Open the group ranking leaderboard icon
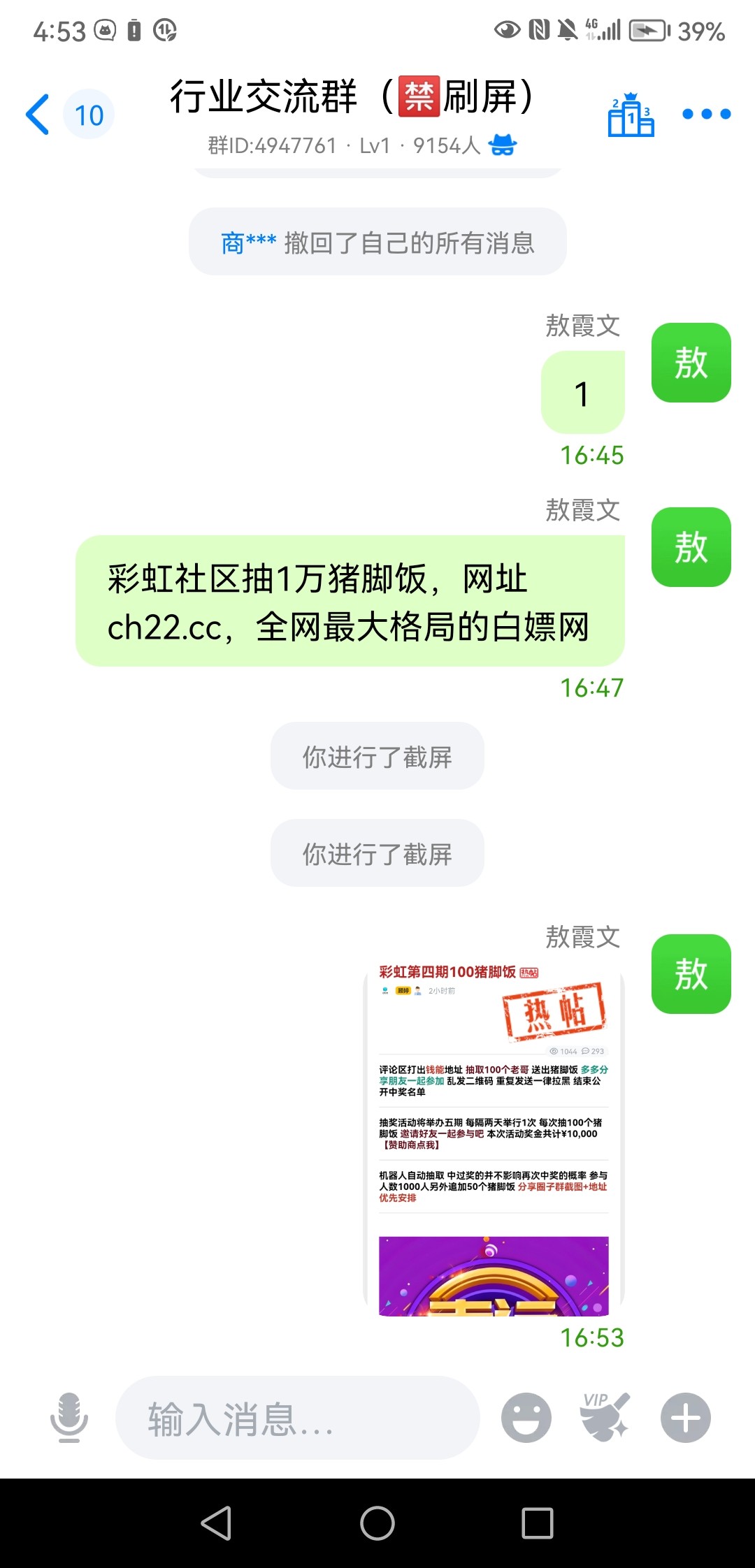755x1568 pixels. [631, 115]
